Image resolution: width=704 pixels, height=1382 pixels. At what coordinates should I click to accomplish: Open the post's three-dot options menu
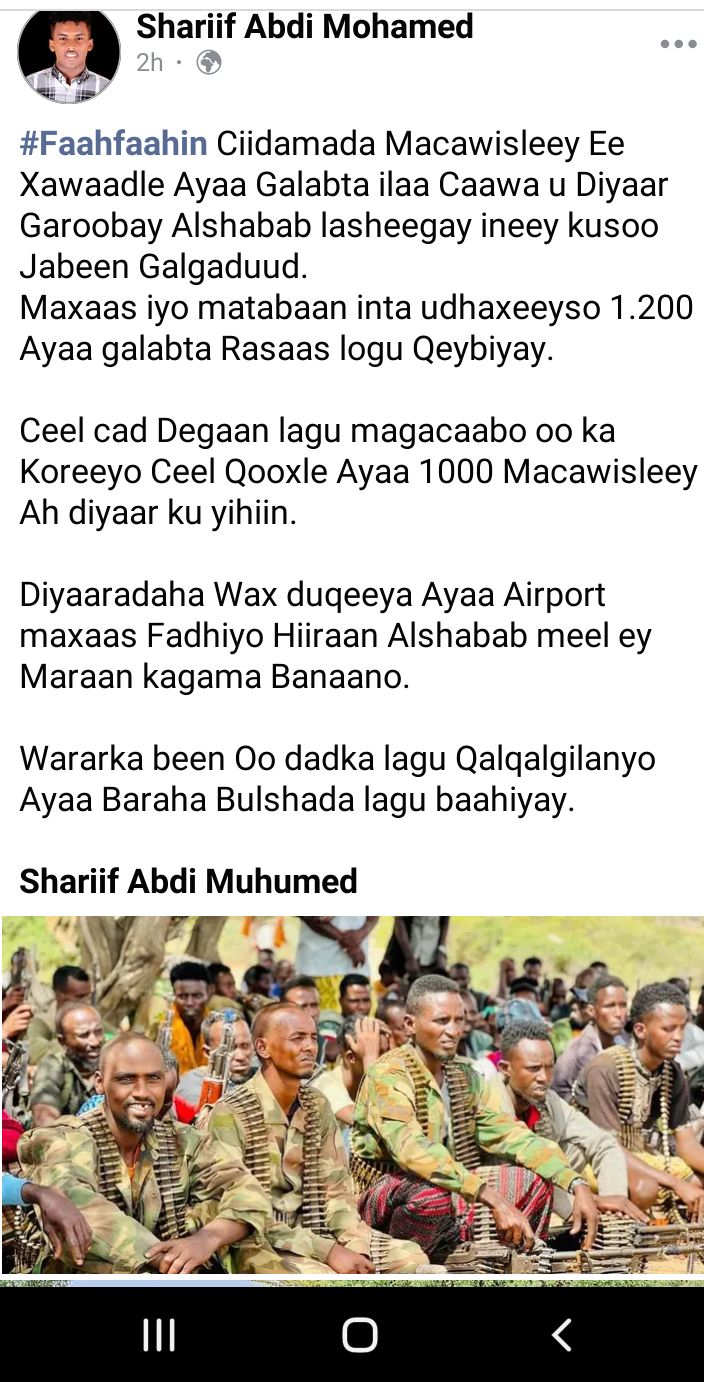pyautogui.click(x=678, y=44)
